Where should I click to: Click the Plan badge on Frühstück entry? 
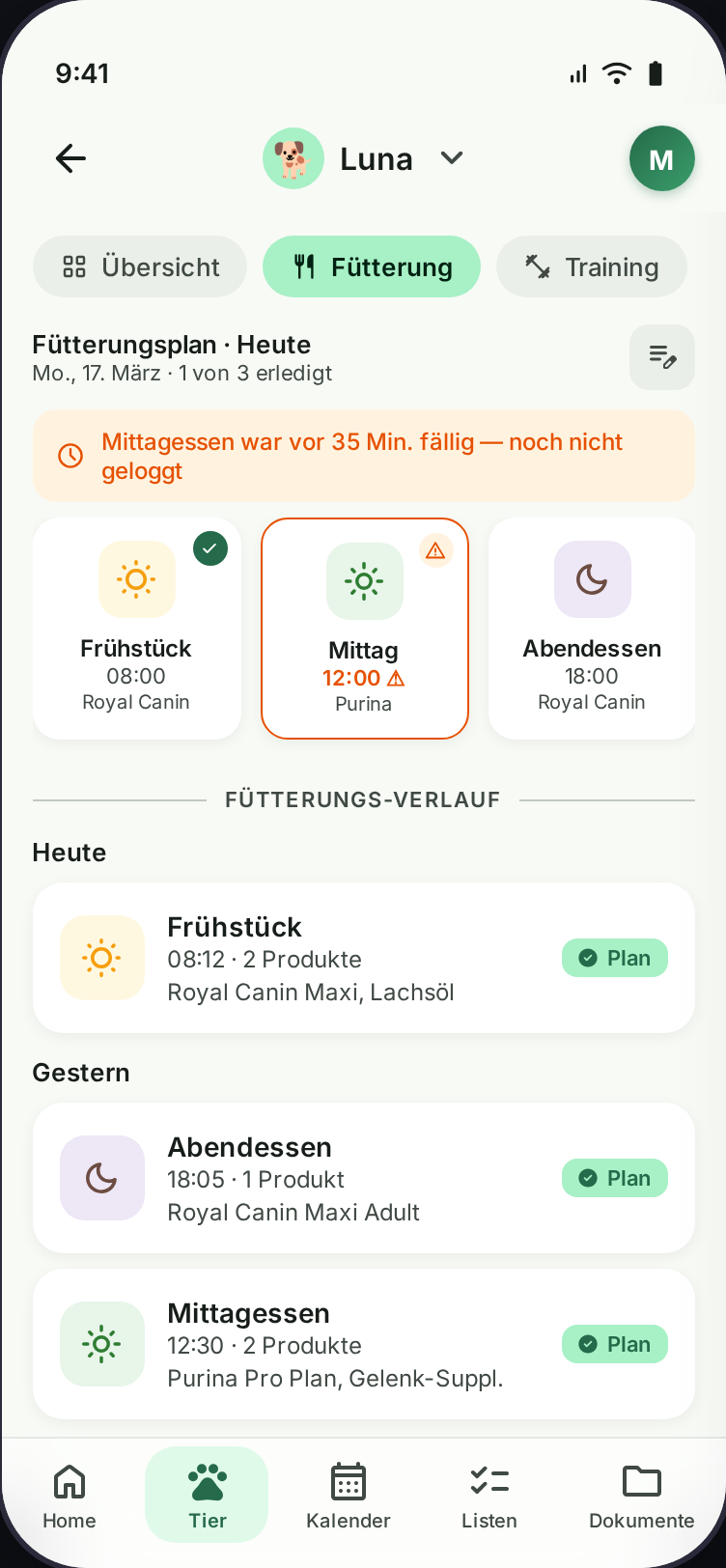point(614,958)
